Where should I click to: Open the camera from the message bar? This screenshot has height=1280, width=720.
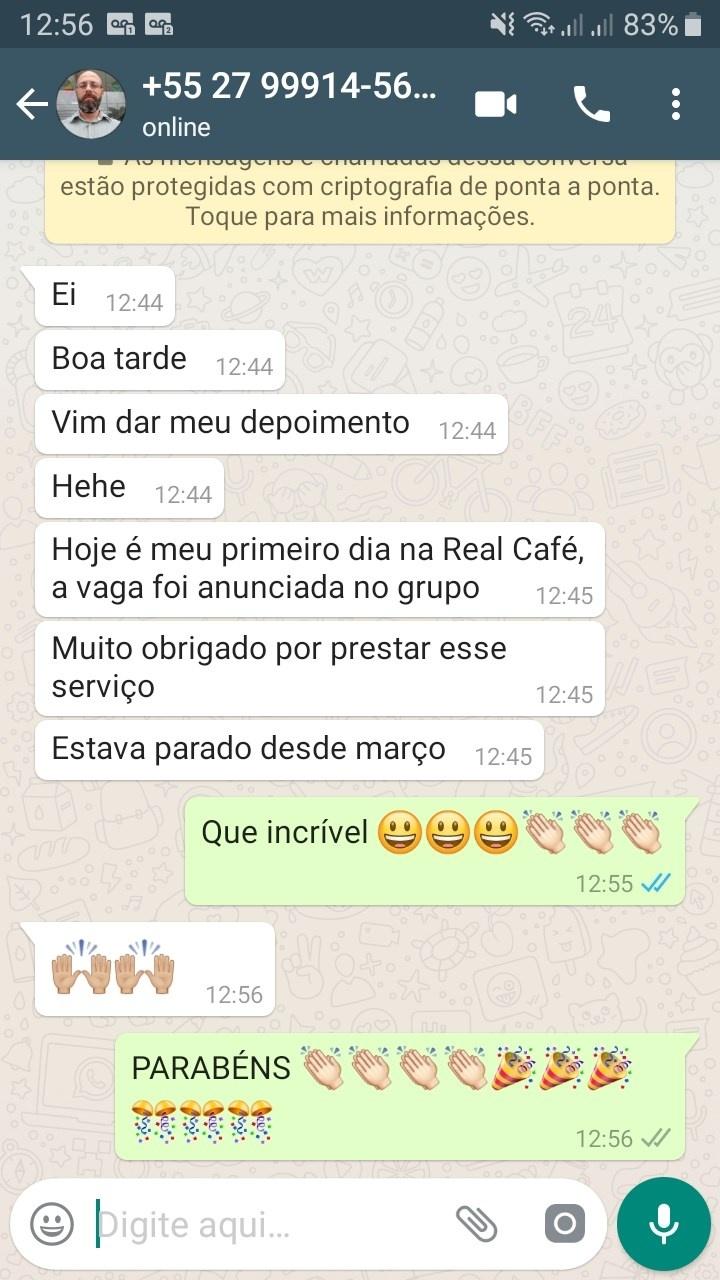564,1224
